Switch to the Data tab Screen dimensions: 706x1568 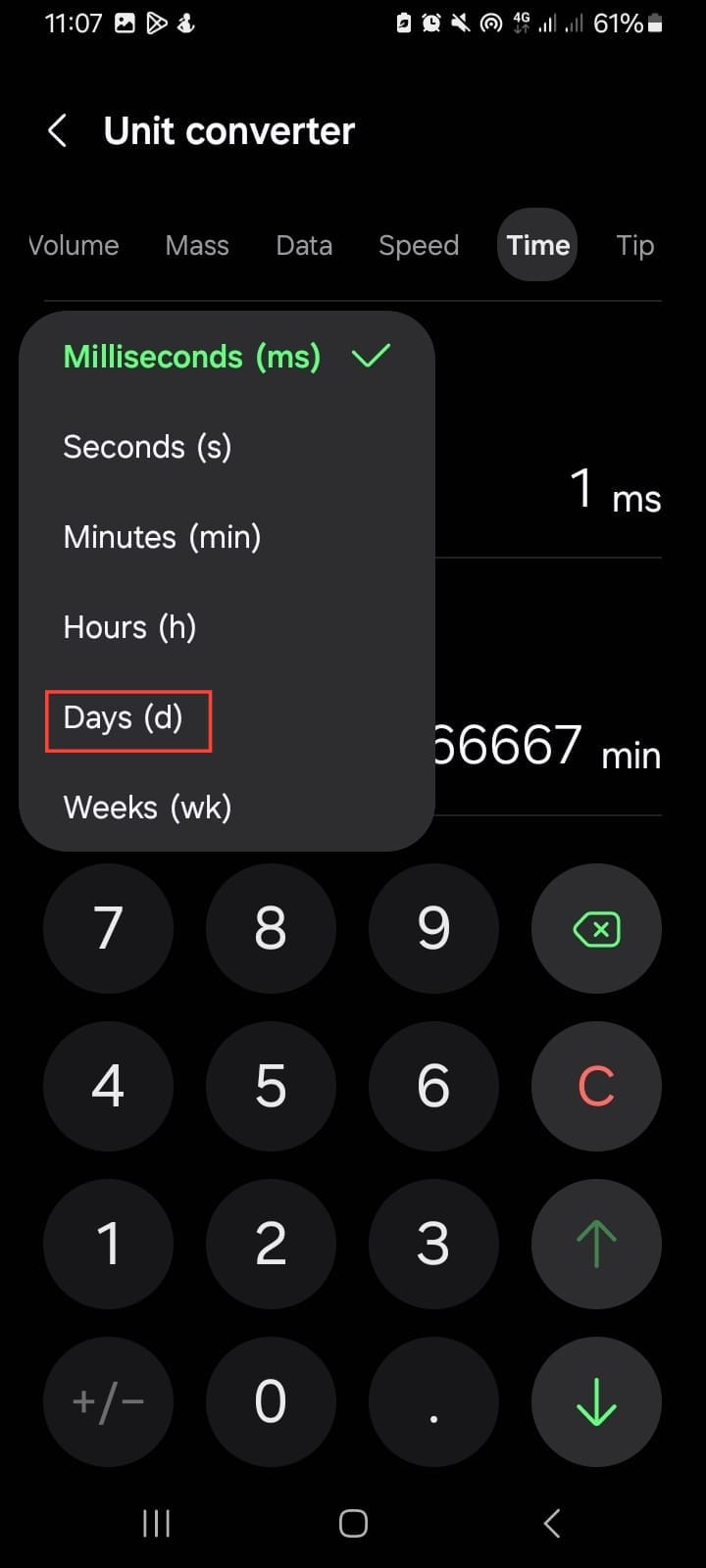(x=304, y=245)
